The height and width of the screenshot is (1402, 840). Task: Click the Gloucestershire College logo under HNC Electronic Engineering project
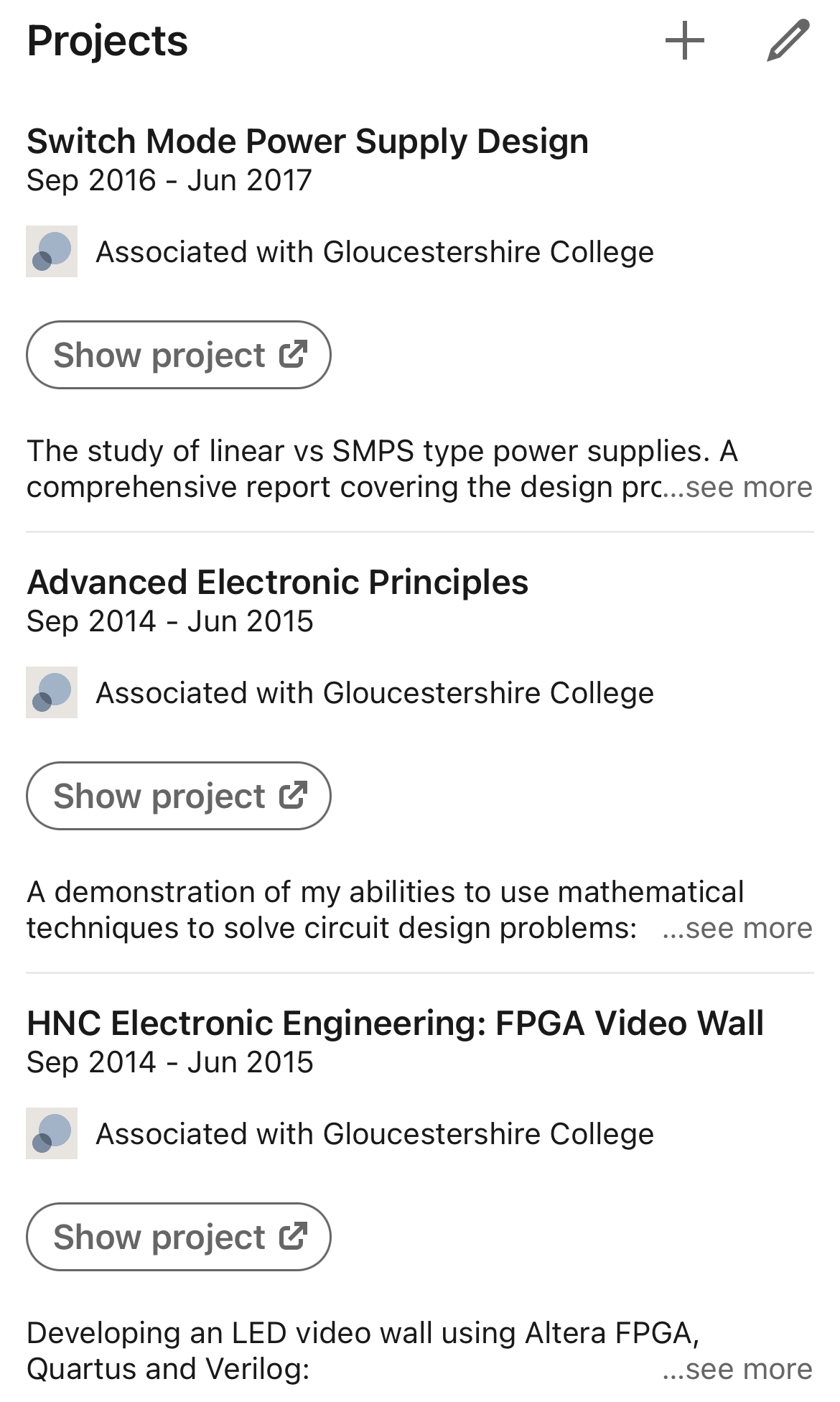51,1133
